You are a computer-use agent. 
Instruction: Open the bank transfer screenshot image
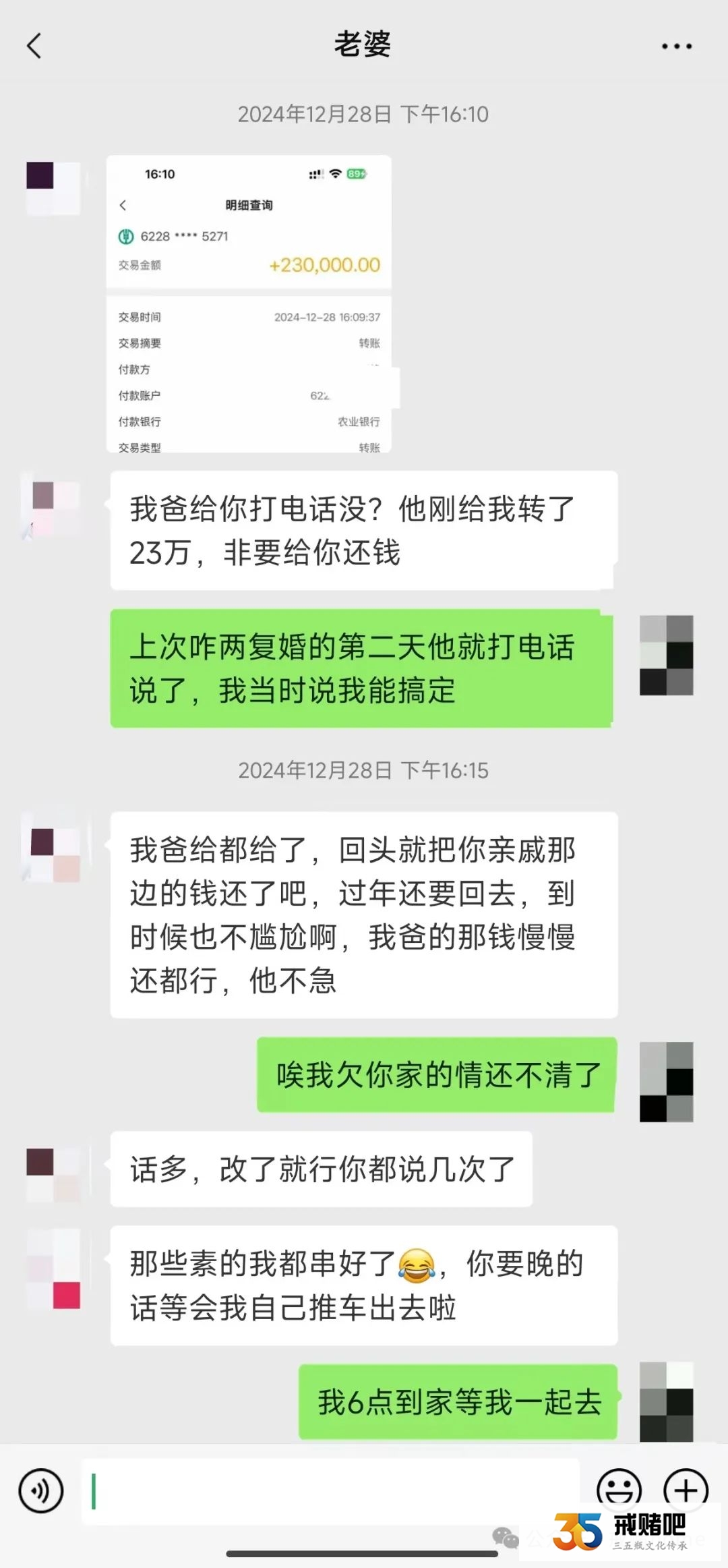pos(249,304)
